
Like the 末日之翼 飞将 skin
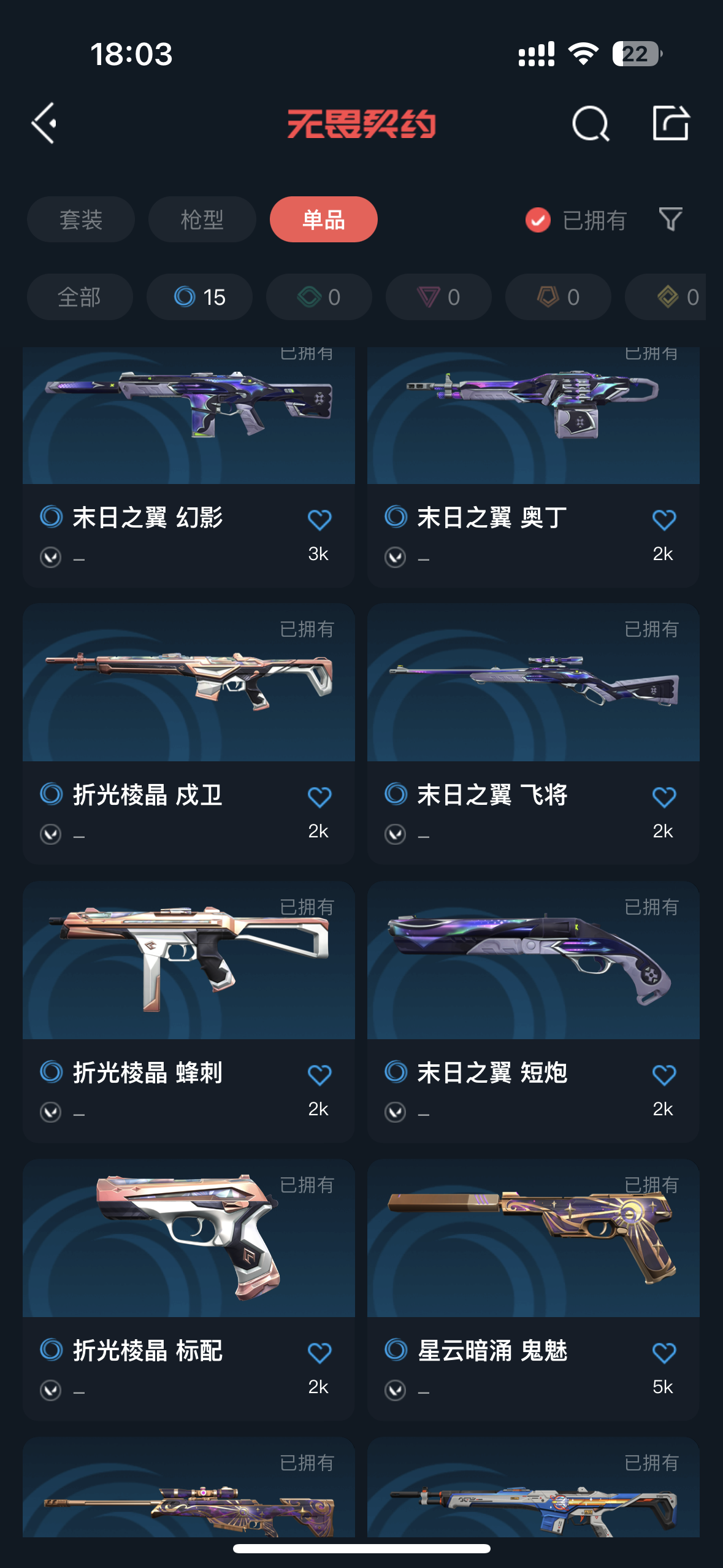tap(664, 797)
